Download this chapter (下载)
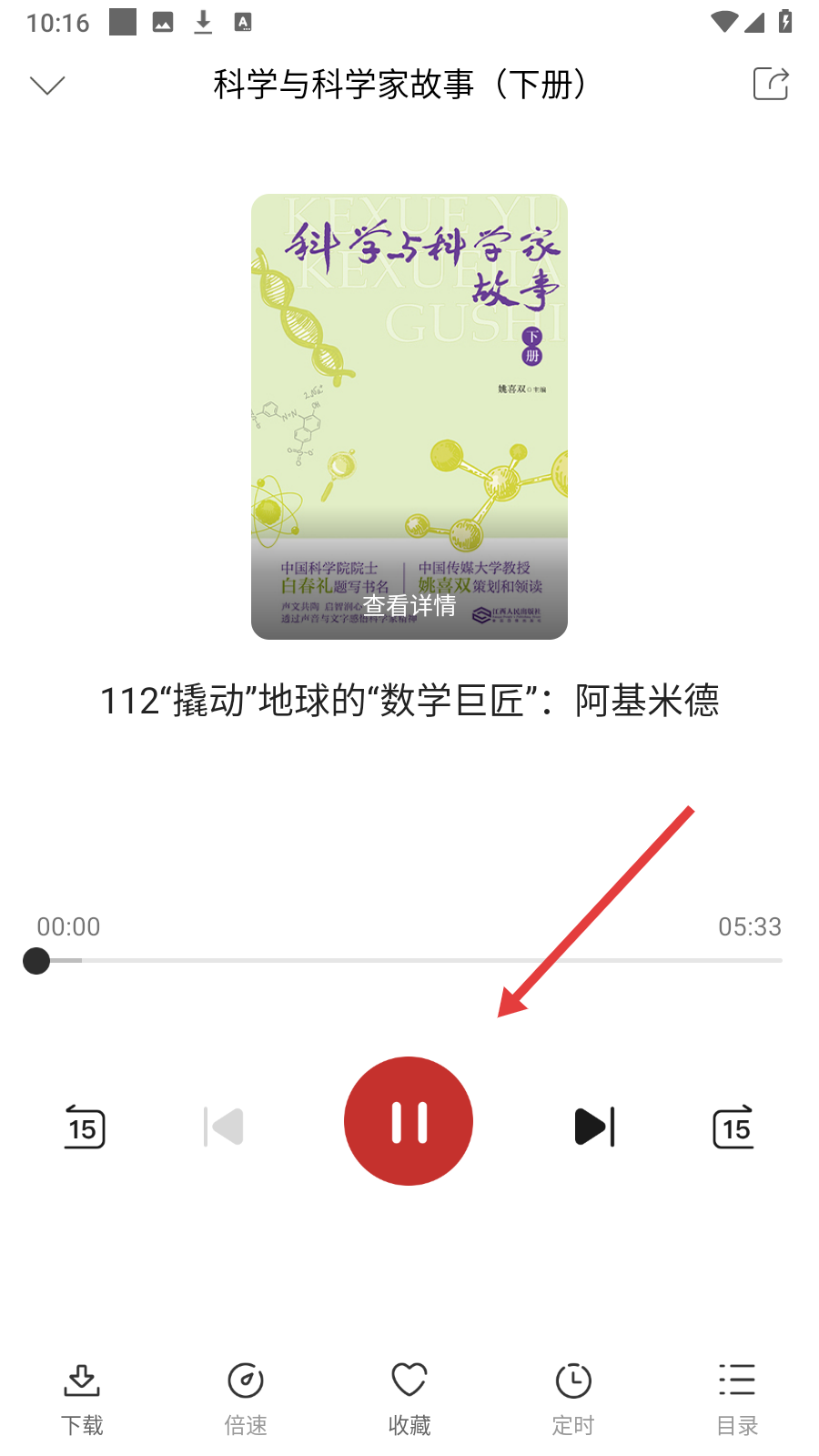 point(82,1398)
